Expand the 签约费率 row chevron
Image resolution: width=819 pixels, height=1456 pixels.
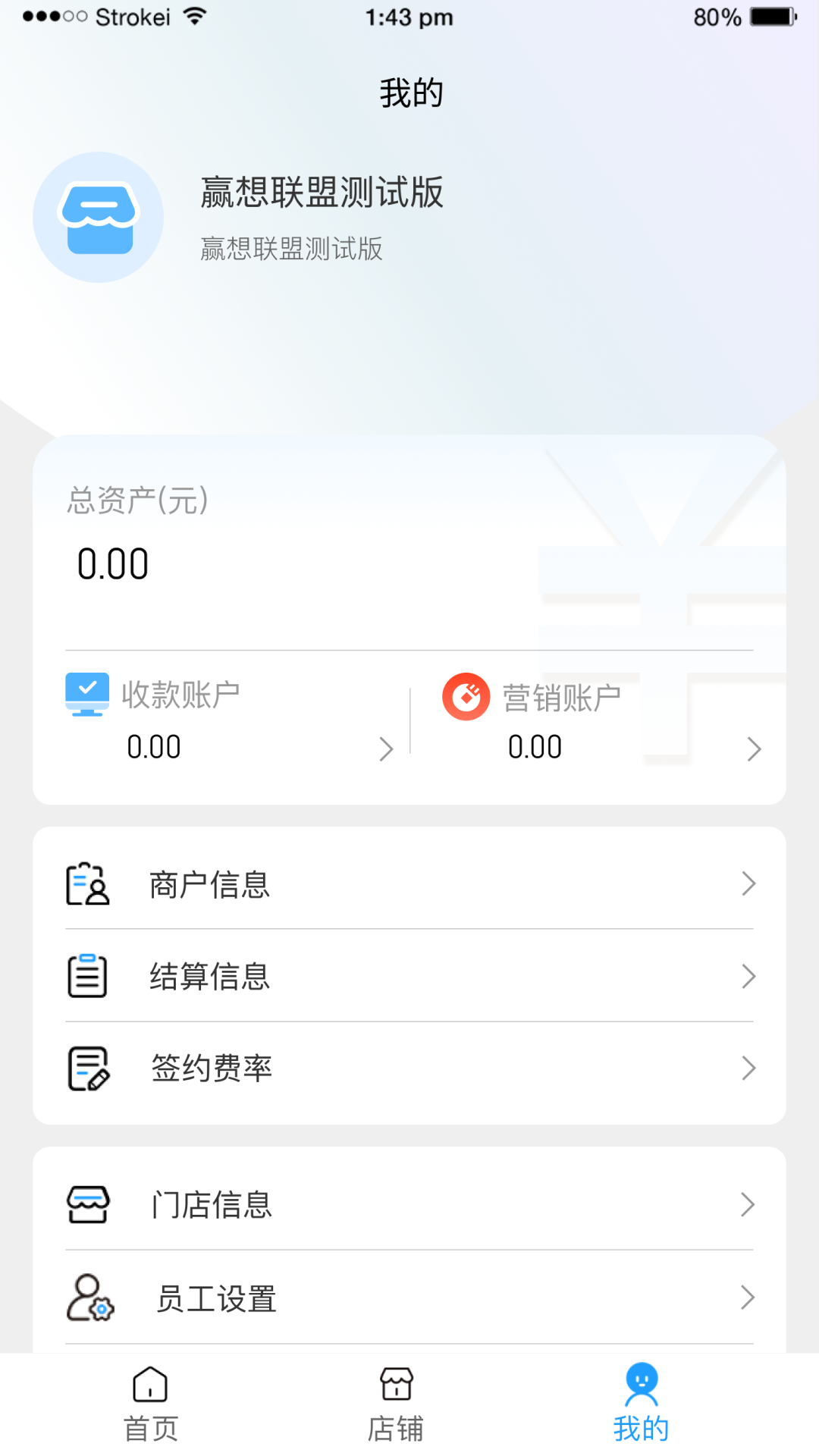pos(749,1068)
